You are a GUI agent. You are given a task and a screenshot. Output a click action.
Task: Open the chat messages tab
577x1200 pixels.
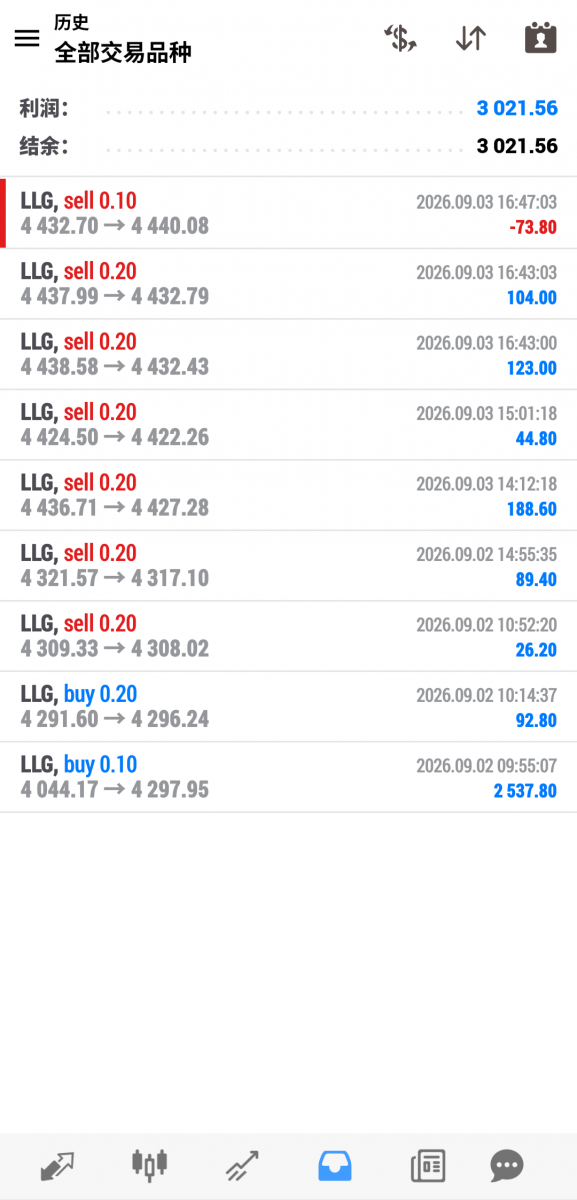pyautogui.click(x=507, y=1166)
